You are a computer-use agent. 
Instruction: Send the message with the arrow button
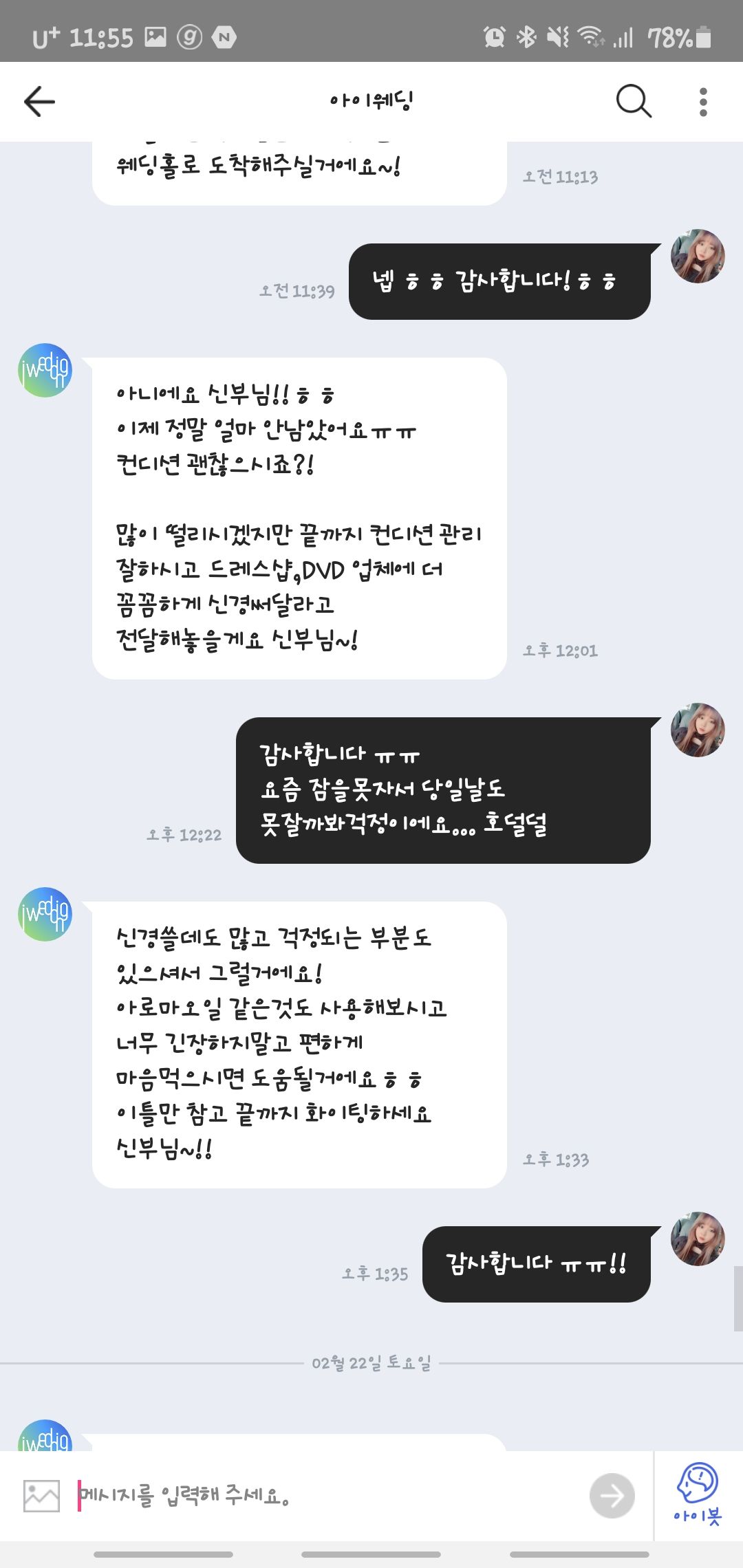pyautogui.click(x=612, y=1495)
